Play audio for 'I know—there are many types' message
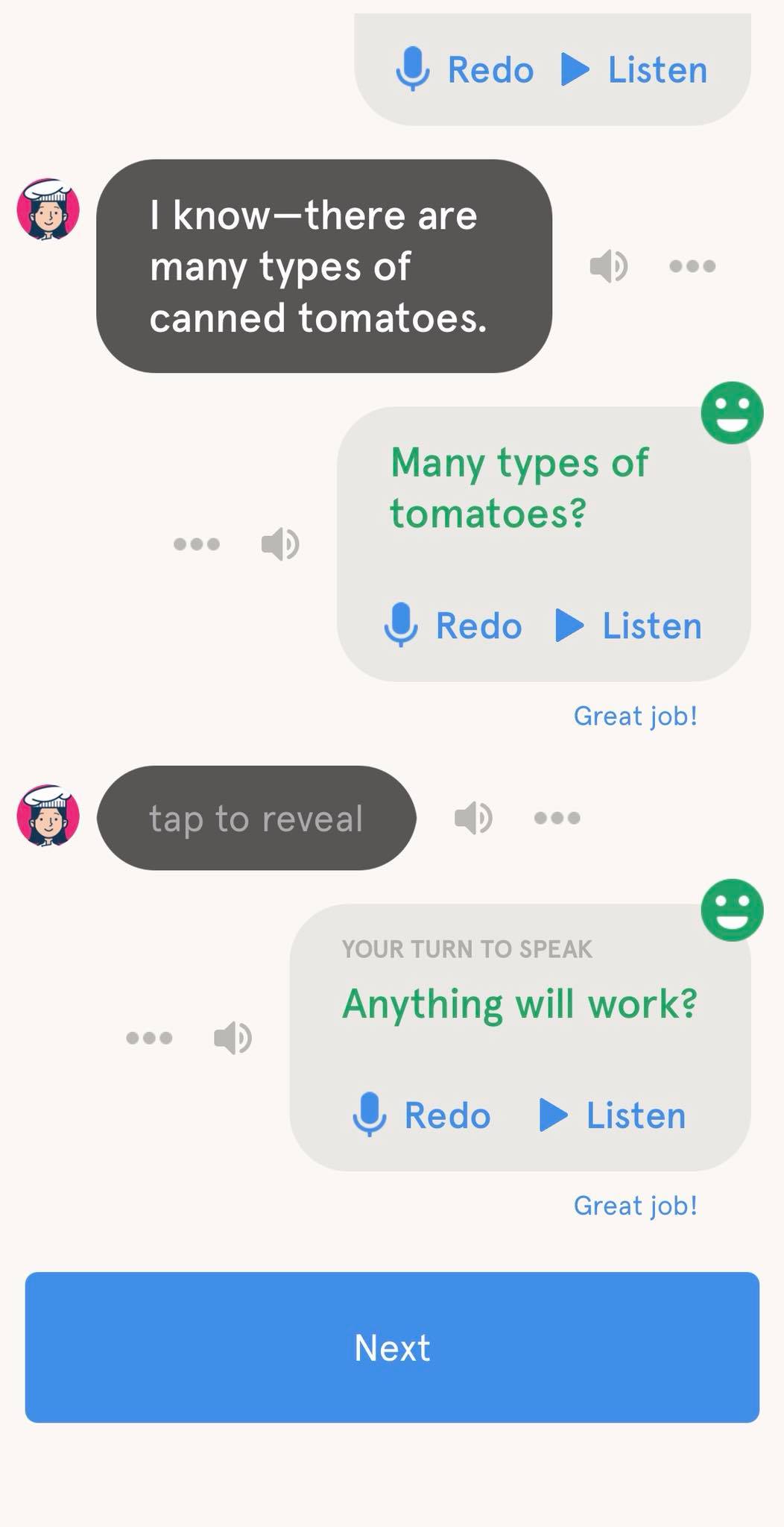784x1527 pixels. [608, 266]
